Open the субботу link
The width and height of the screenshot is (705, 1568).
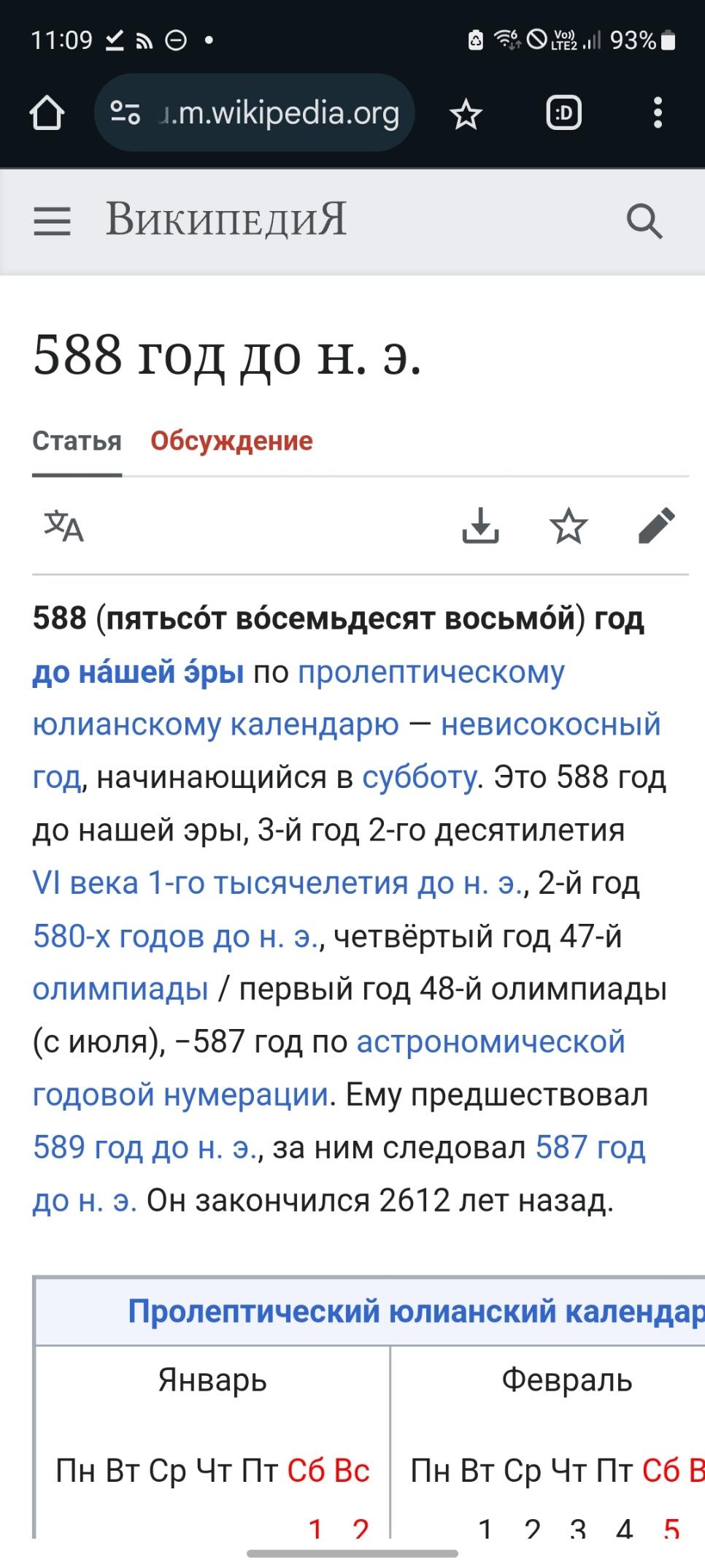419,778
